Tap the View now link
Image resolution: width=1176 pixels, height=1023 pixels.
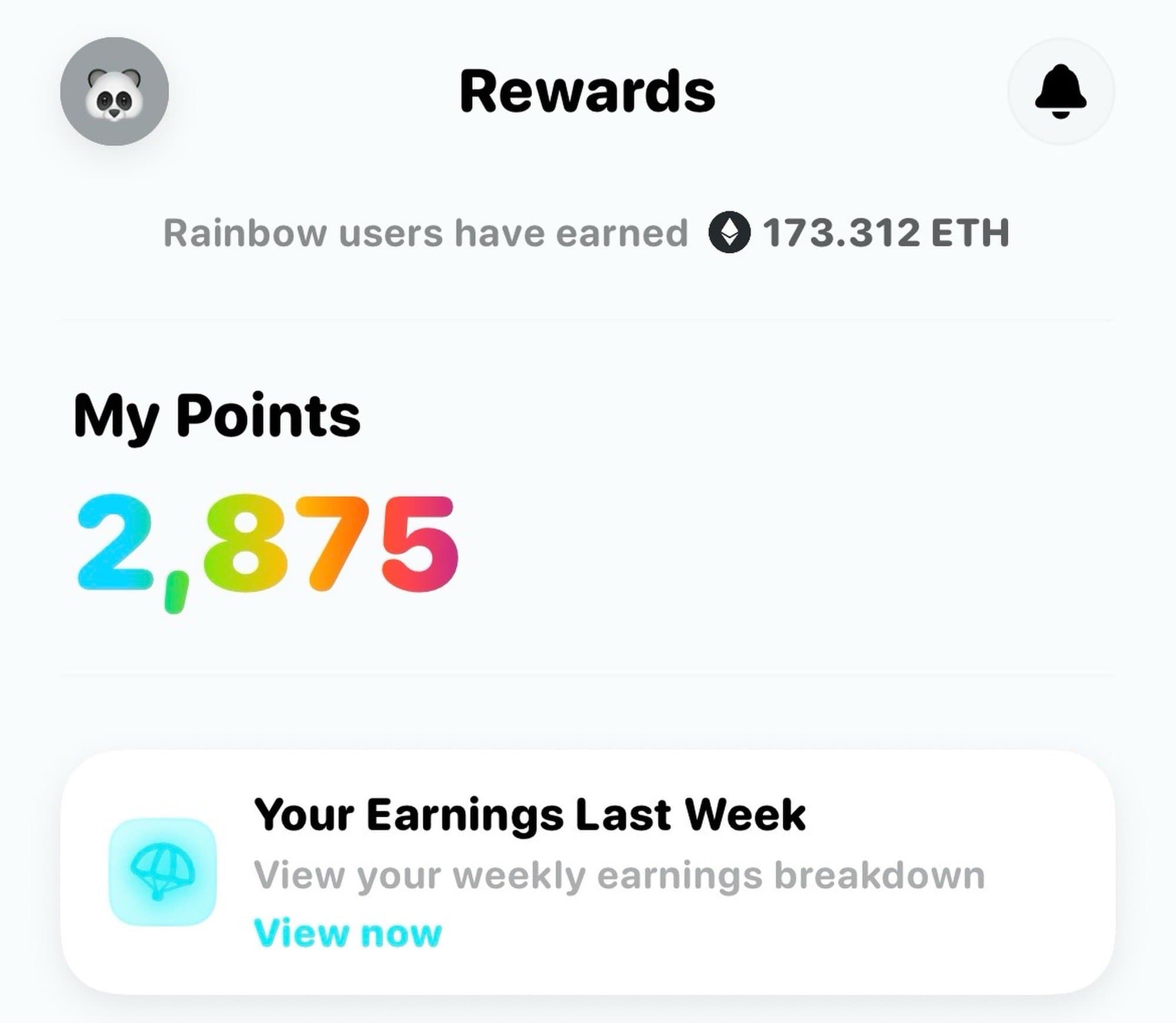[x=348, y=933]
